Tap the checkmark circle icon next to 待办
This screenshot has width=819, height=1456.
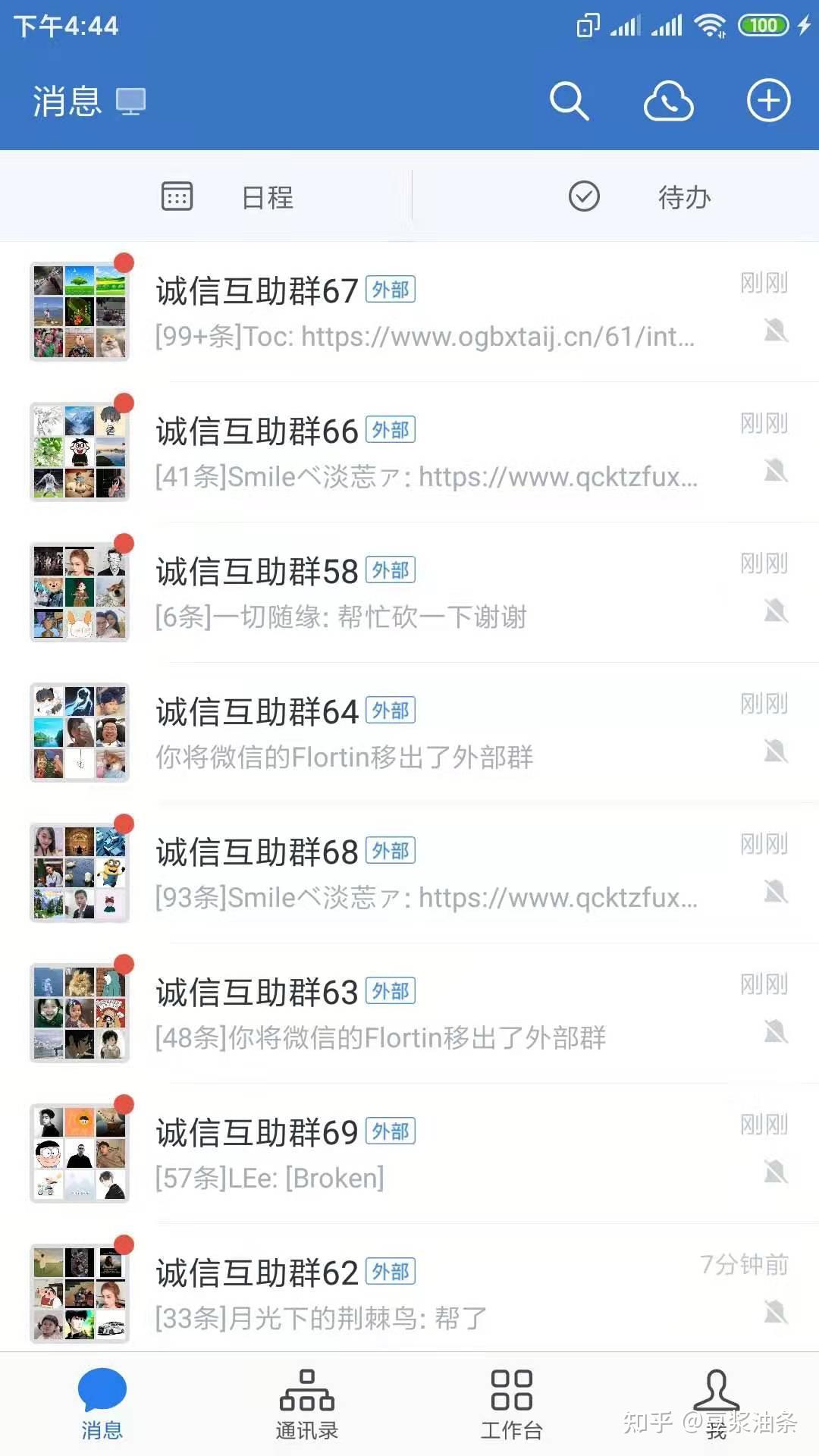pyautogui.click(x=583, y=196)
